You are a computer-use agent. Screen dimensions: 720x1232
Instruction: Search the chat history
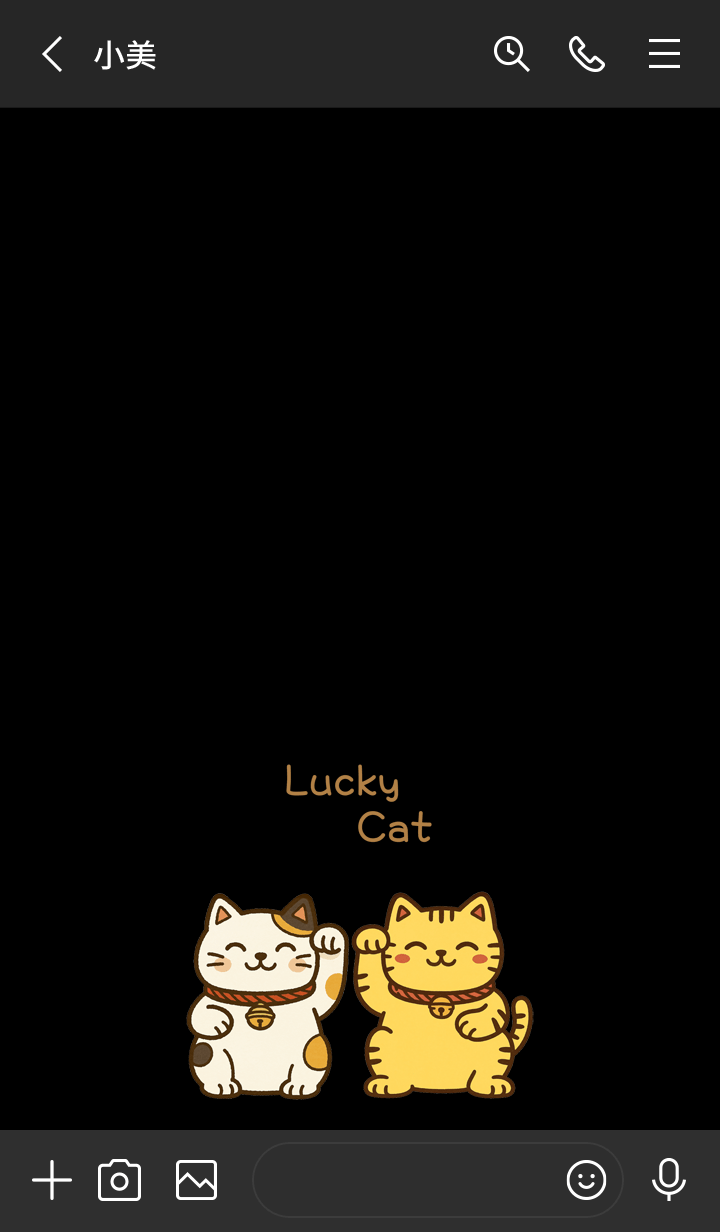(x=511, y=54)
